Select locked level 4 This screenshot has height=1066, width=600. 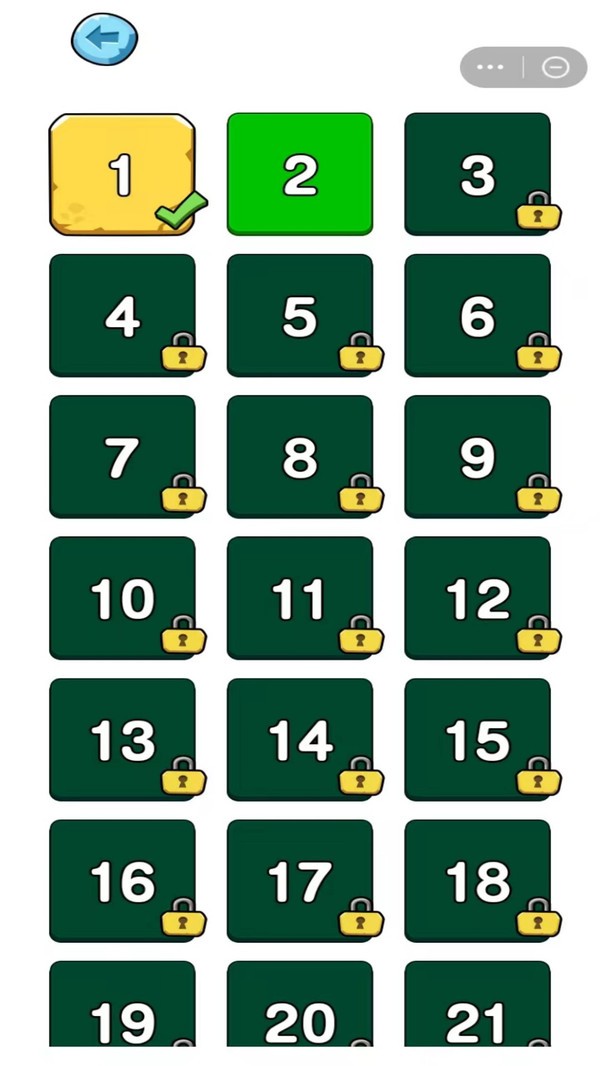click(x=122, y=316)
